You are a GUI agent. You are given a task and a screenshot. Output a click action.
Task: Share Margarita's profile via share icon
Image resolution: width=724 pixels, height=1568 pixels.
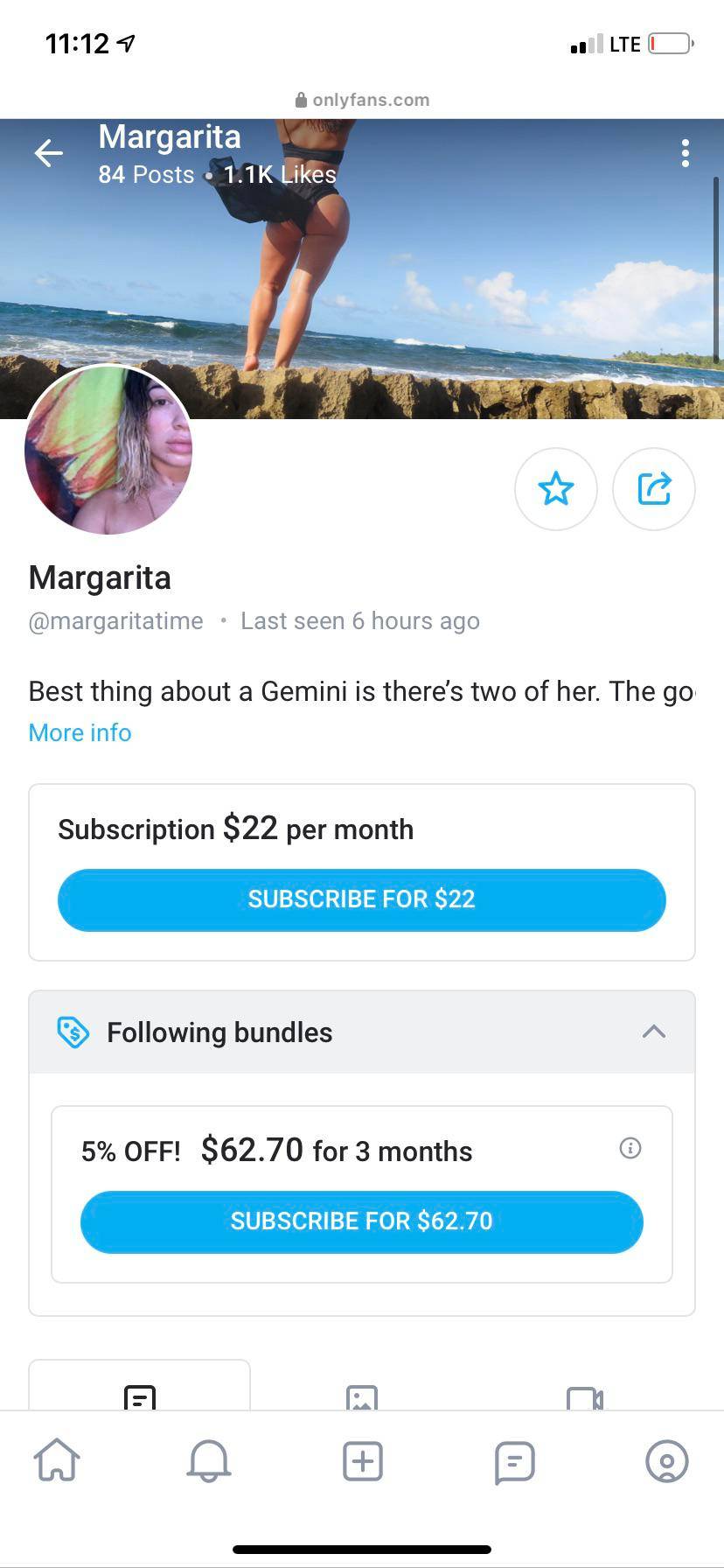653,489
